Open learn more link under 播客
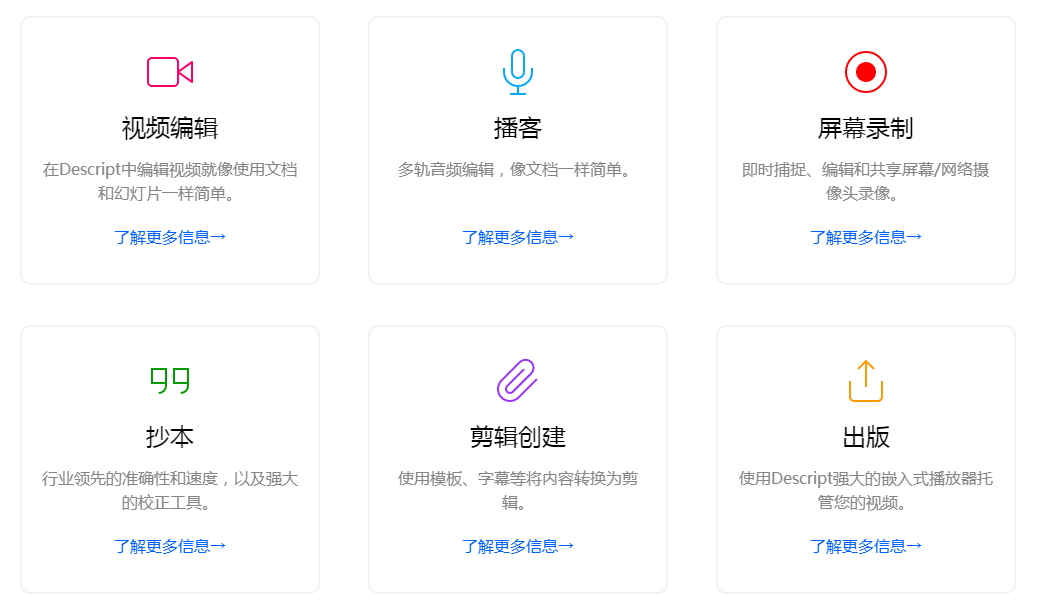 click(518, 237)
